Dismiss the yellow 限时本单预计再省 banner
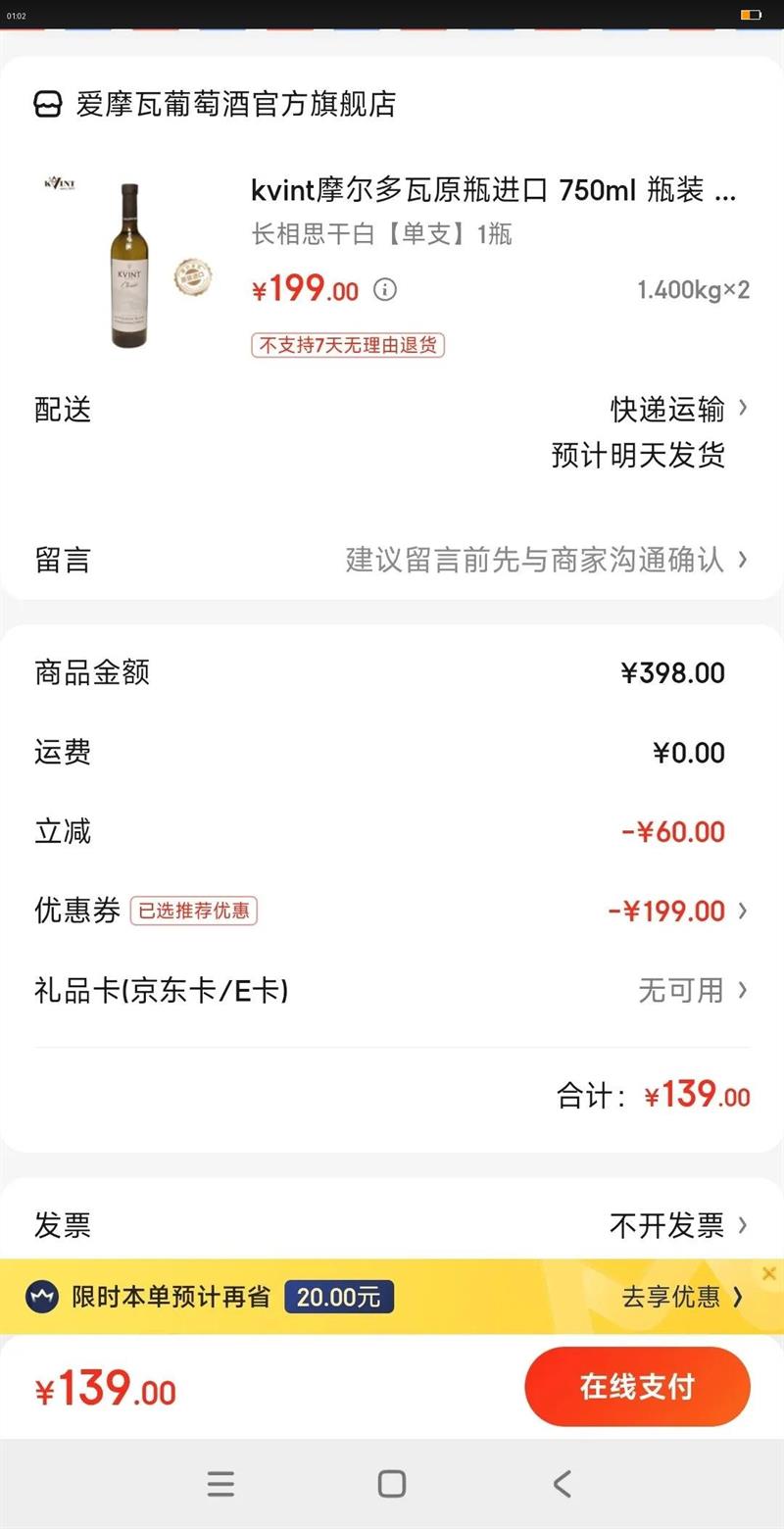The height and width of the screenshot is (1529, 784). click(769, 1273)
